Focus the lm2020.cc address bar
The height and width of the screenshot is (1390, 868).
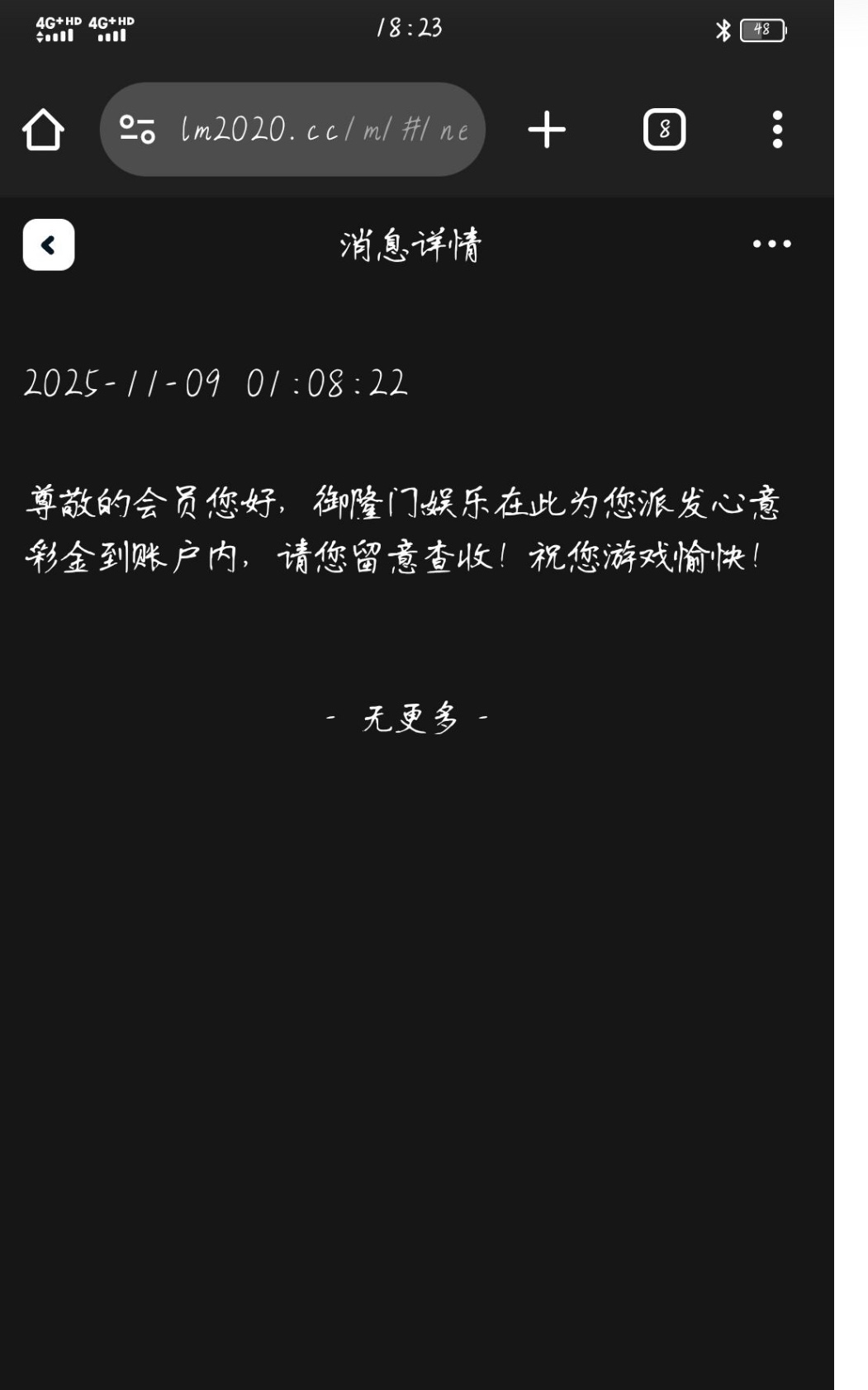pos(324,130)
